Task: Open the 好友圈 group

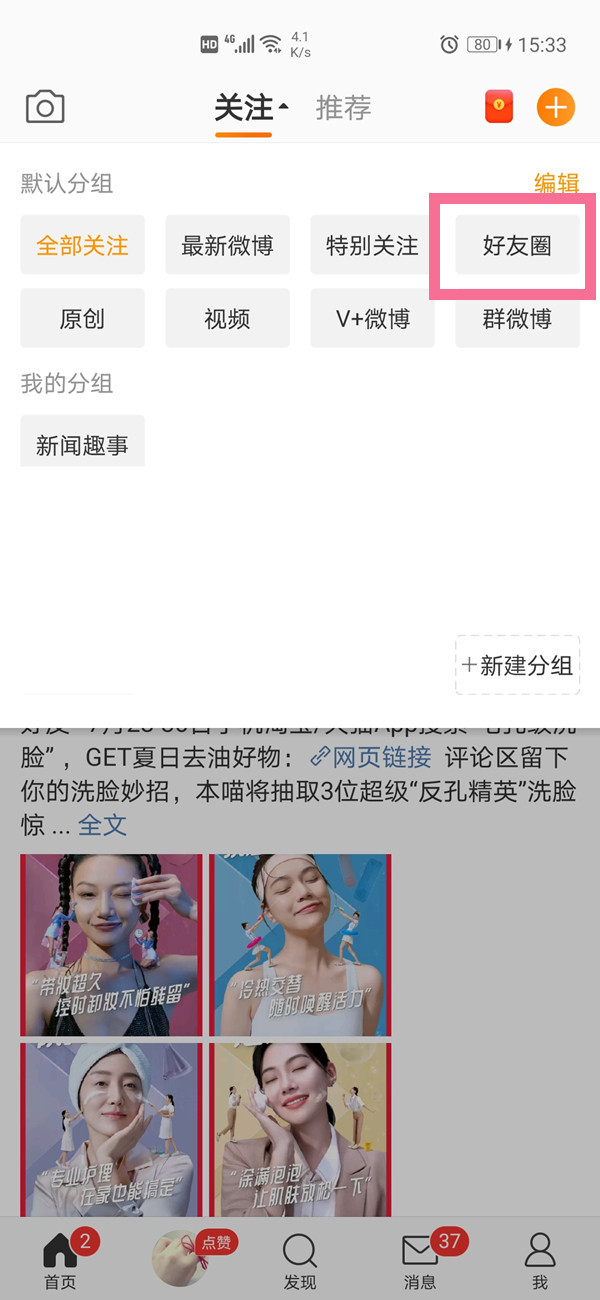Action: [x=517, y=245]
